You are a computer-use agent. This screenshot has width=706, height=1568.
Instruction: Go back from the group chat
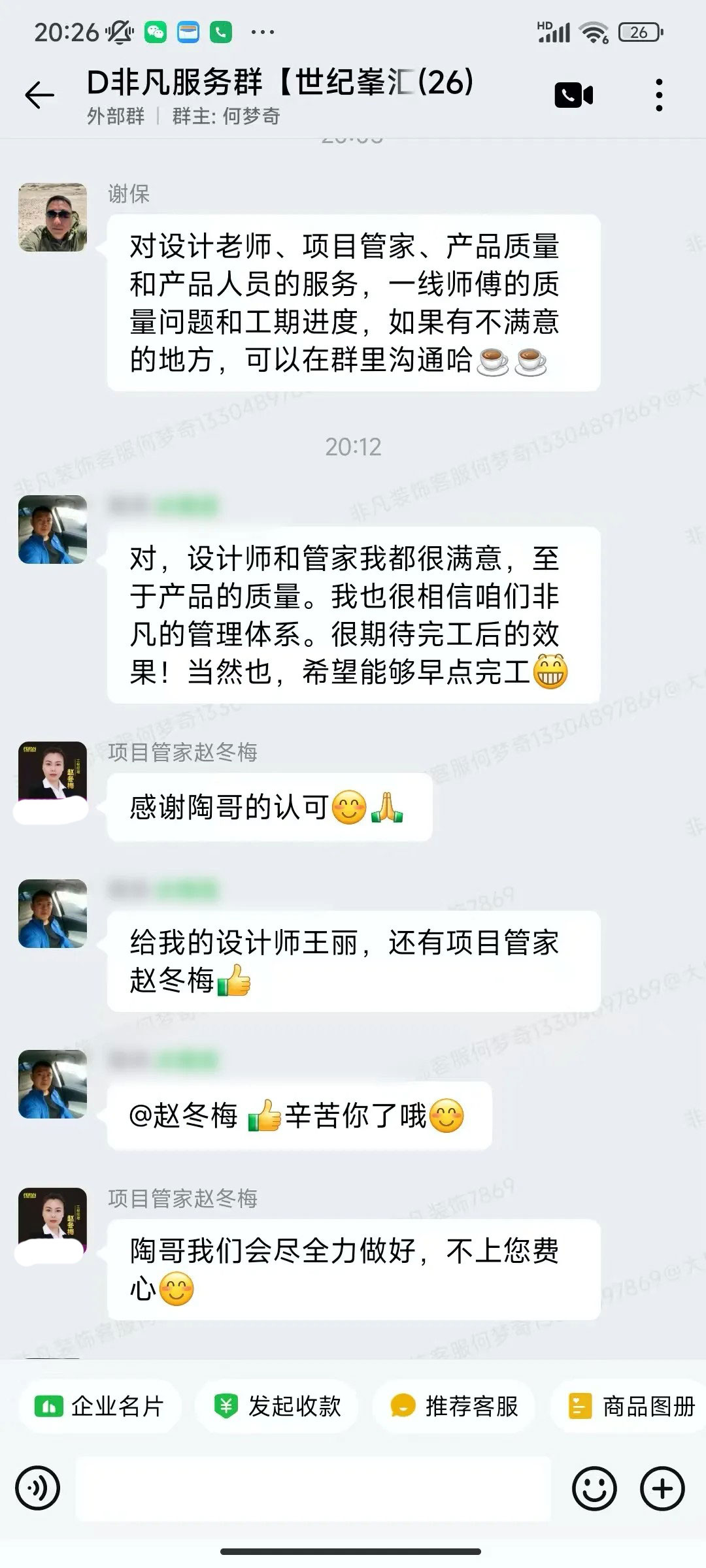[39, 96]
